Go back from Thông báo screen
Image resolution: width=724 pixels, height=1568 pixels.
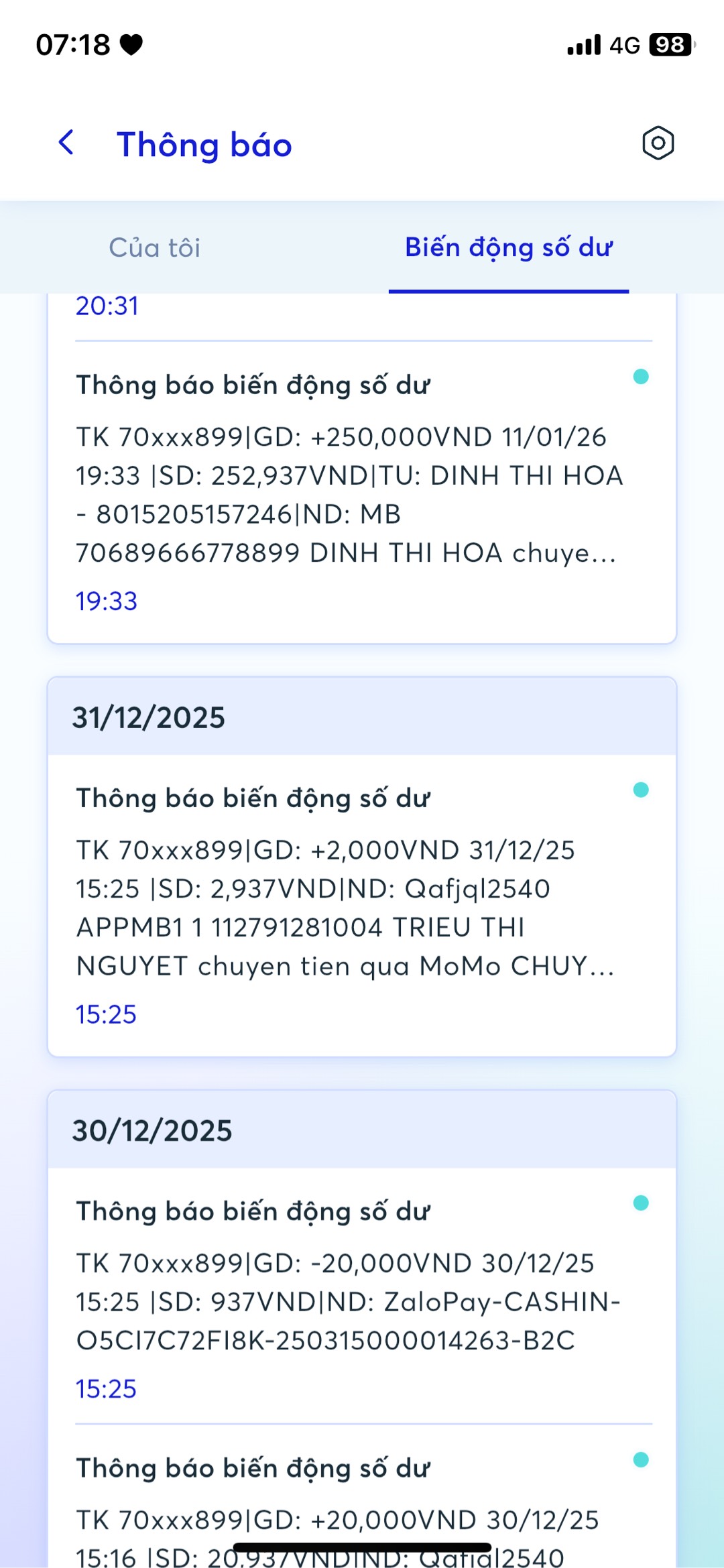(66, 143)
